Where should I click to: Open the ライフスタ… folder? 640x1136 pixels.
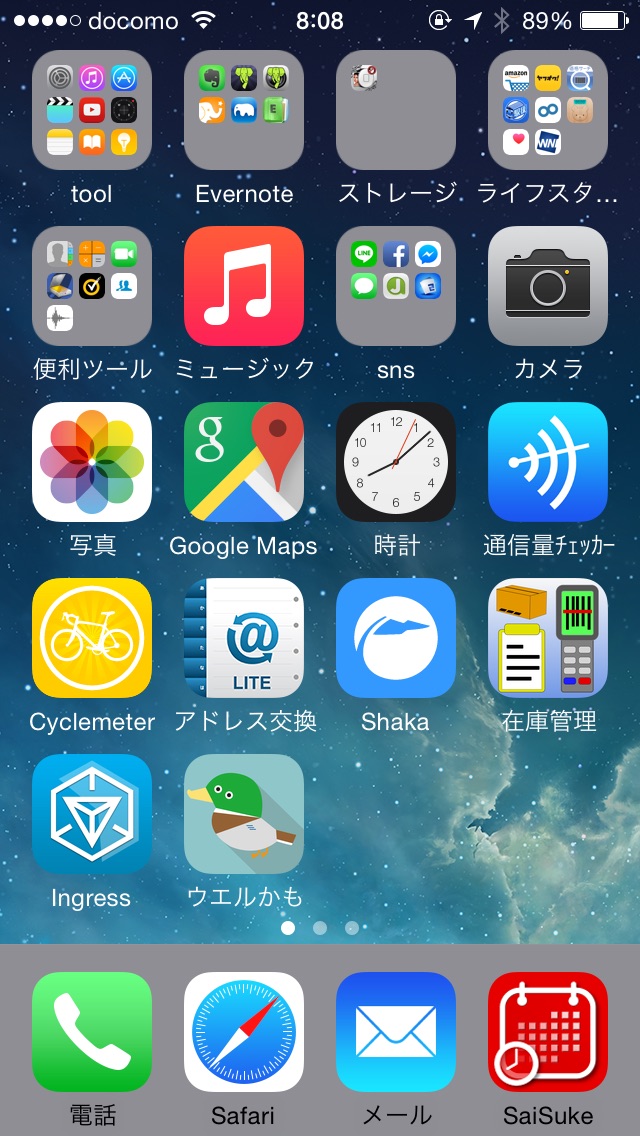coord(548,110)
